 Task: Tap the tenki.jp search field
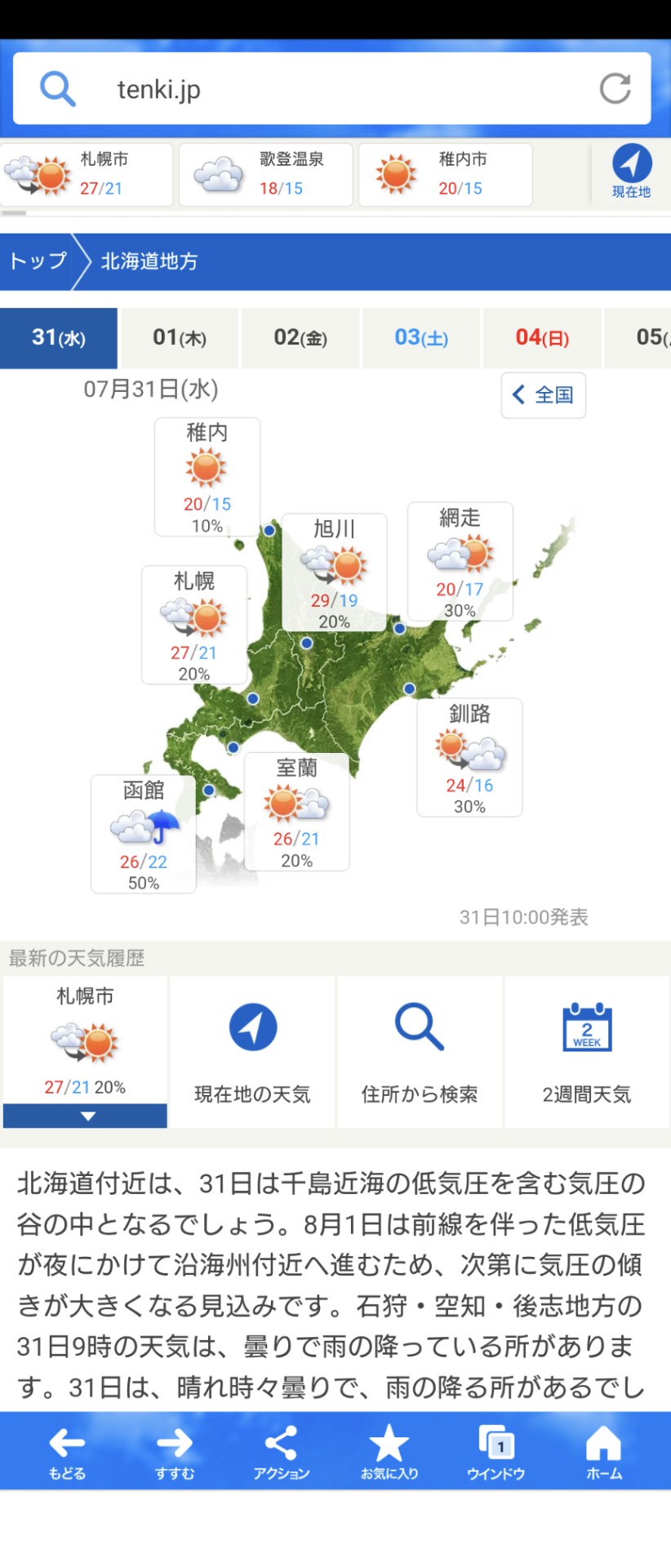pyautogui.click(x=327, y=89)
